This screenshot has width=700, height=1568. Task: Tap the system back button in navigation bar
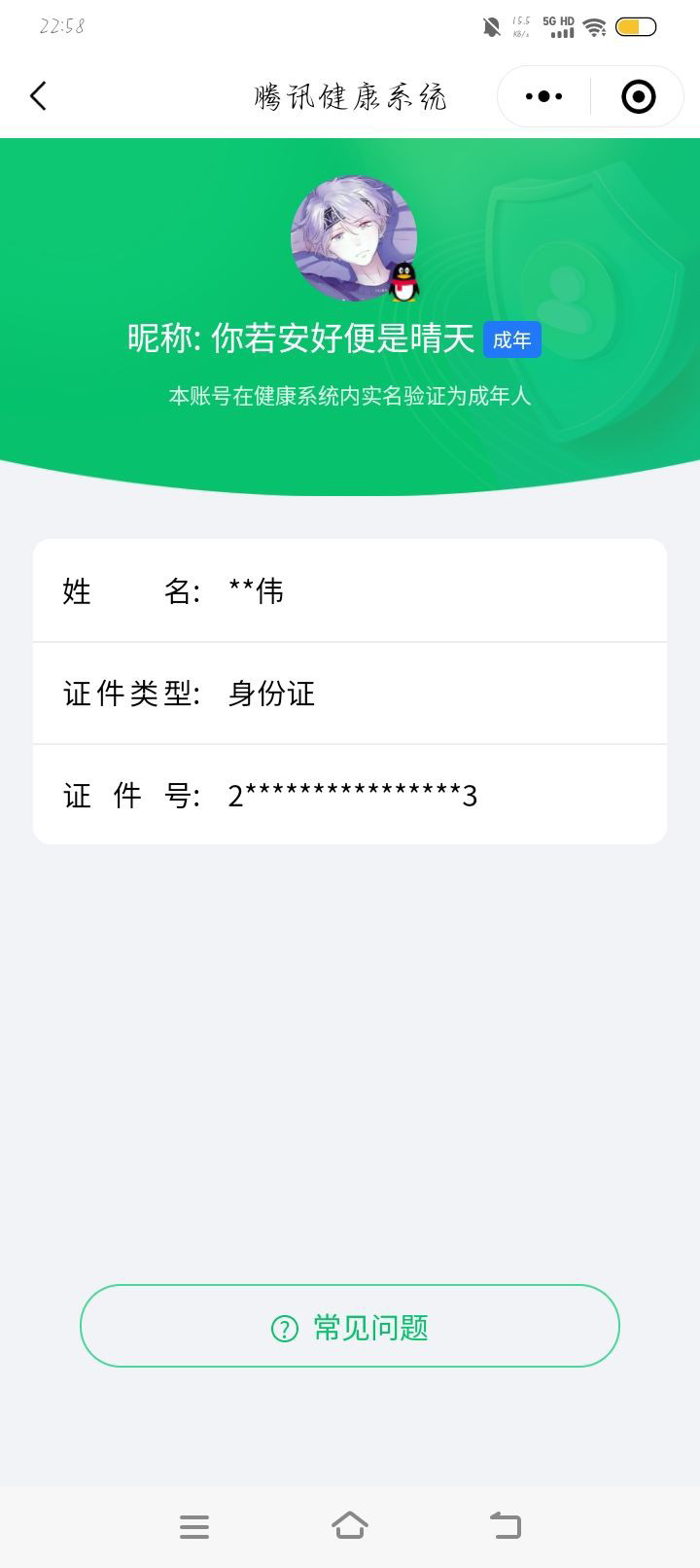pyautogui.click(x=506, y=1525)
